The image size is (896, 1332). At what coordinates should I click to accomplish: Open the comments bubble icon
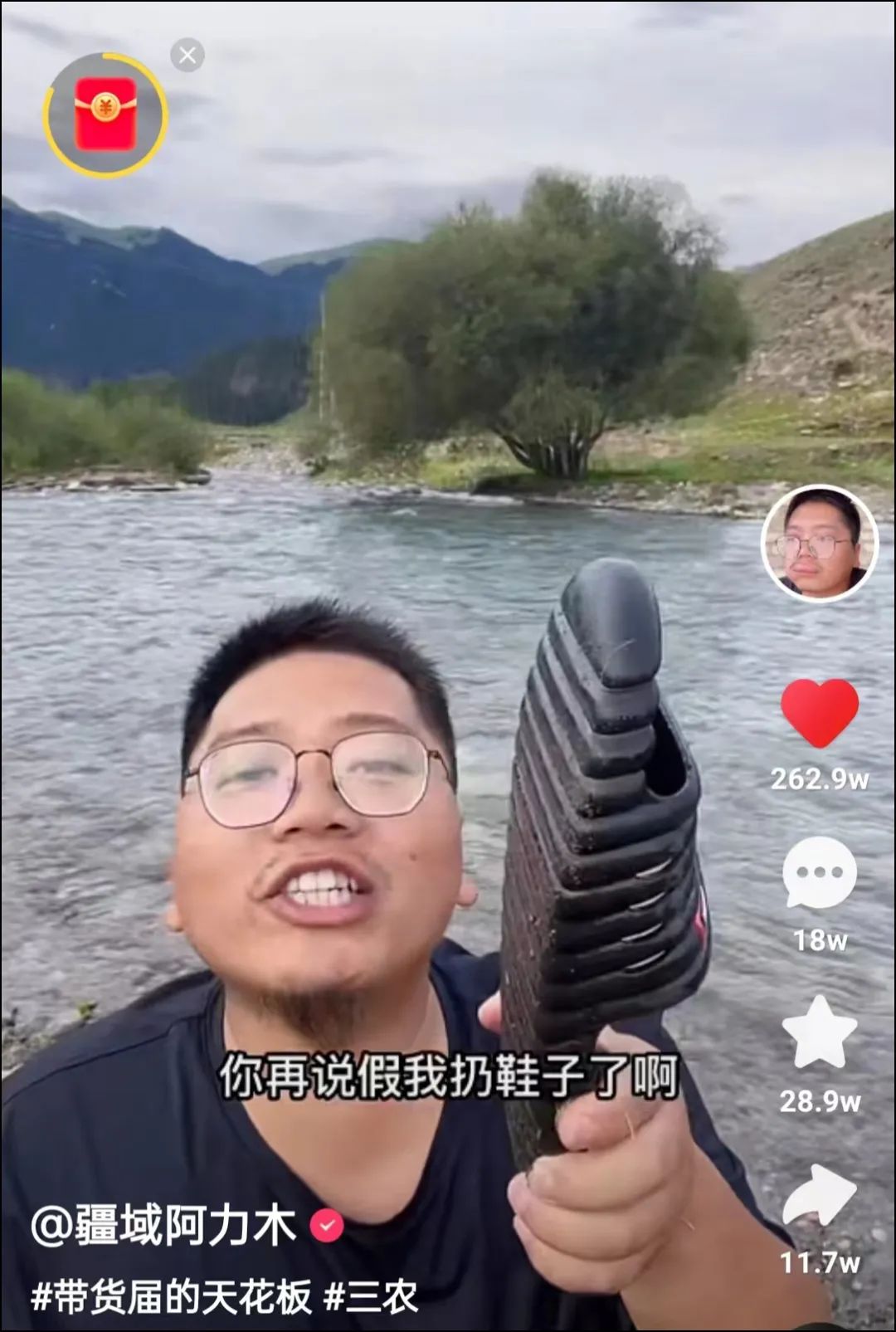pyautogui.click(x=819, y=870)
